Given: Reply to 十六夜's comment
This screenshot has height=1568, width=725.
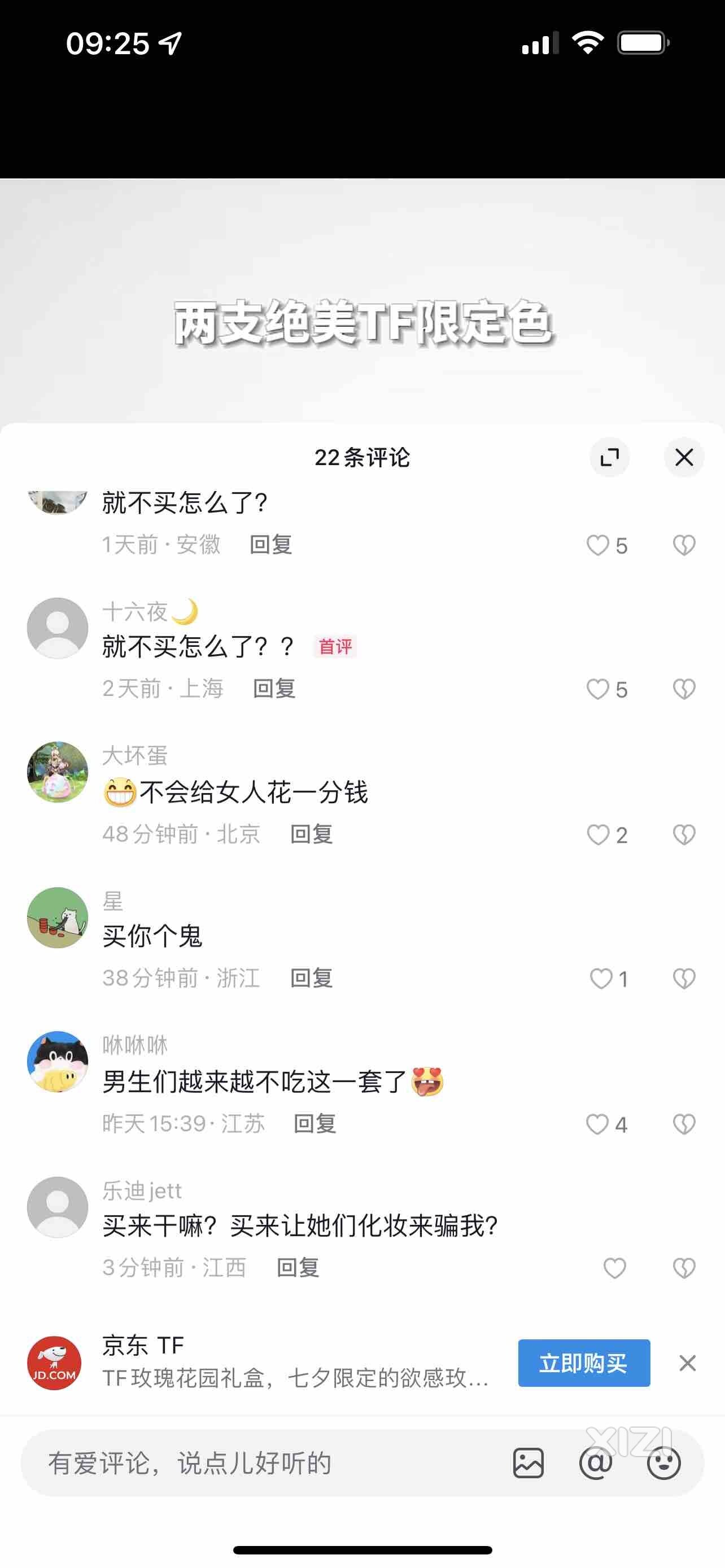Looking at the screenshot, I should click(x=274, y=689).
